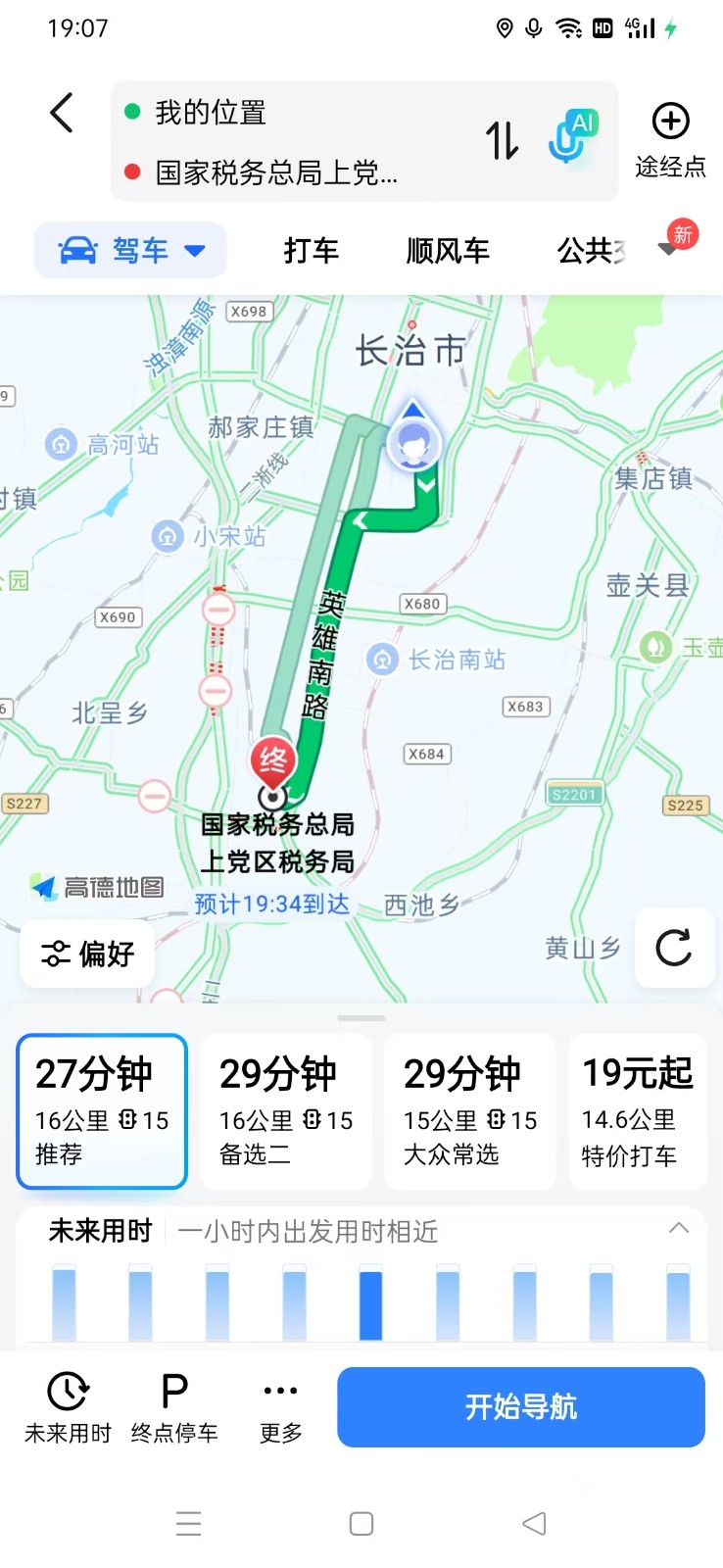
Task: Switch to the 打车 tab
Action: pyautogui.click(x=312, y=251)
